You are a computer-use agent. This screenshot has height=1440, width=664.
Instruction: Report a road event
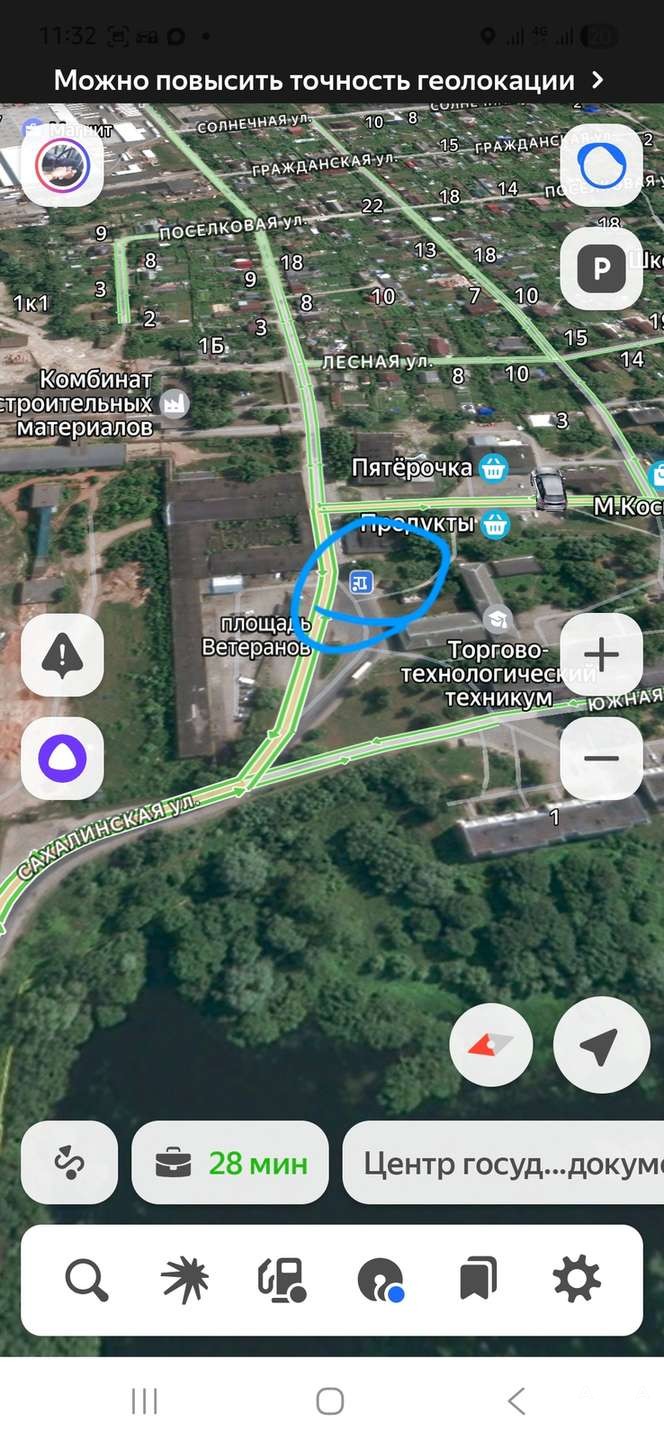pos(62,655)
